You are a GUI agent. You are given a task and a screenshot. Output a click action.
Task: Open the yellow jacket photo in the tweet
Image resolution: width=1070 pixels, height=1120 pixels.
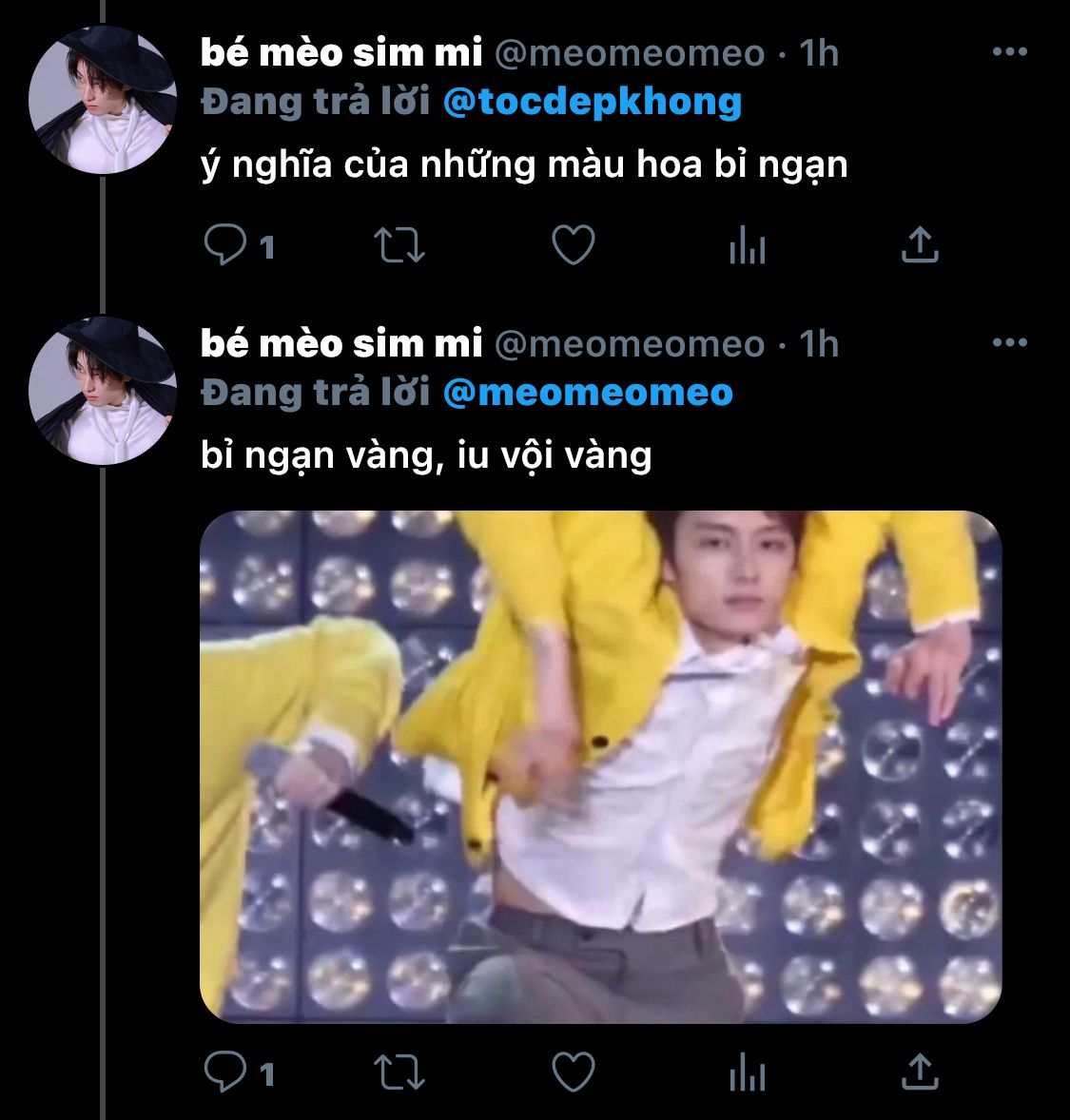coord(600,766)
